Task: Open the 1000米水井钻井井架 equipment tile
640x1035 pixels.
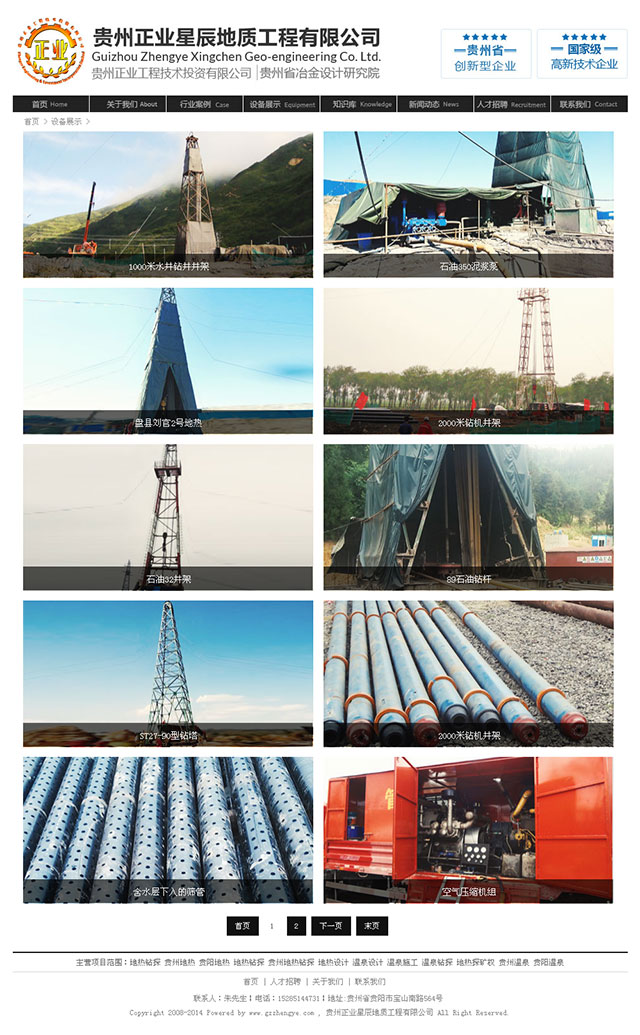Action: (168, 204)
